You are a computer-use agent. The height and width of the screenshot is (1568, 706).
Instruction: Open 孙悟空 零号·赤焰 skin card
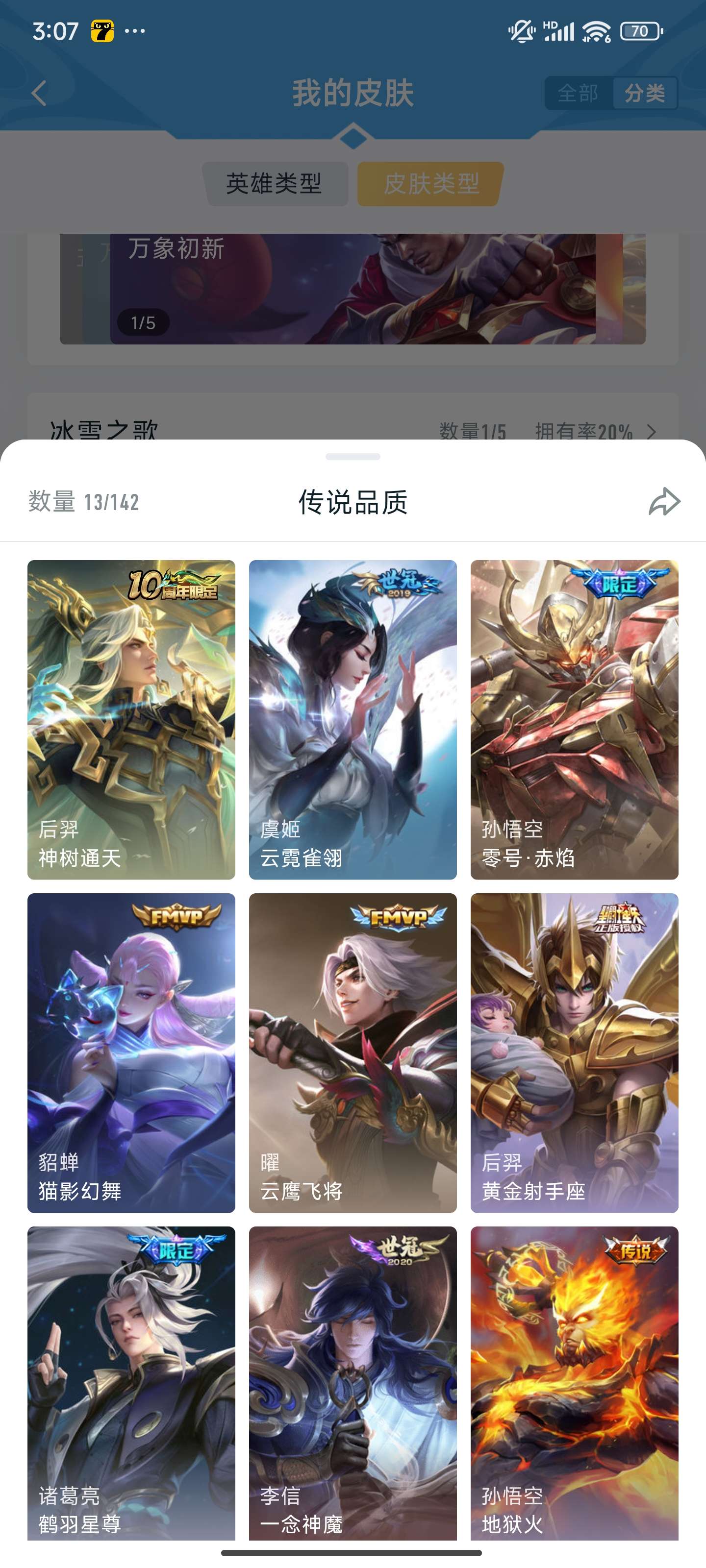pos(574,719)
